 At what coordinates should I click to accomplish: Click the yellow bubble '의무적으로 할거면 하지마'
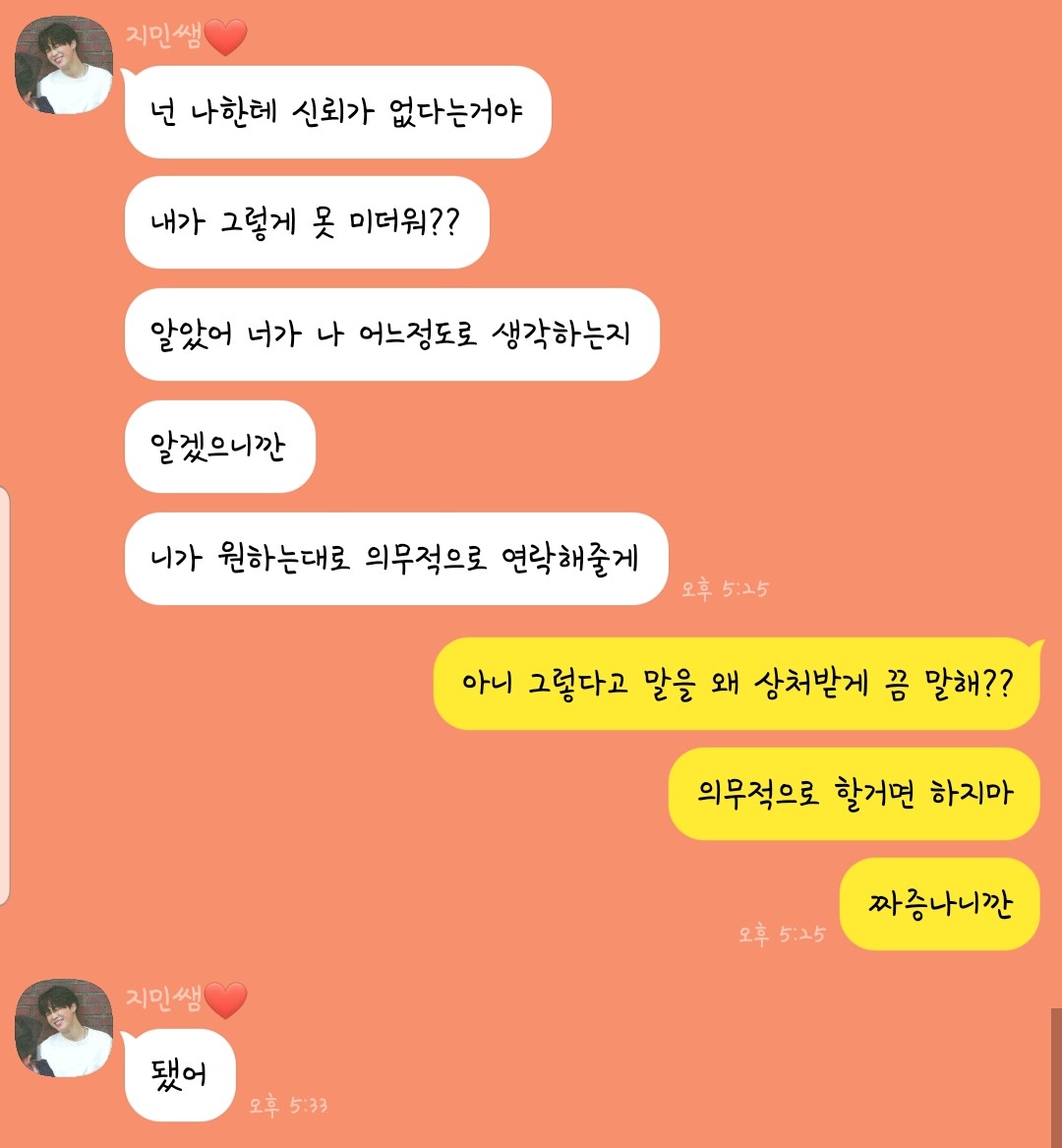pyautogui.click(x=854, y=795)
